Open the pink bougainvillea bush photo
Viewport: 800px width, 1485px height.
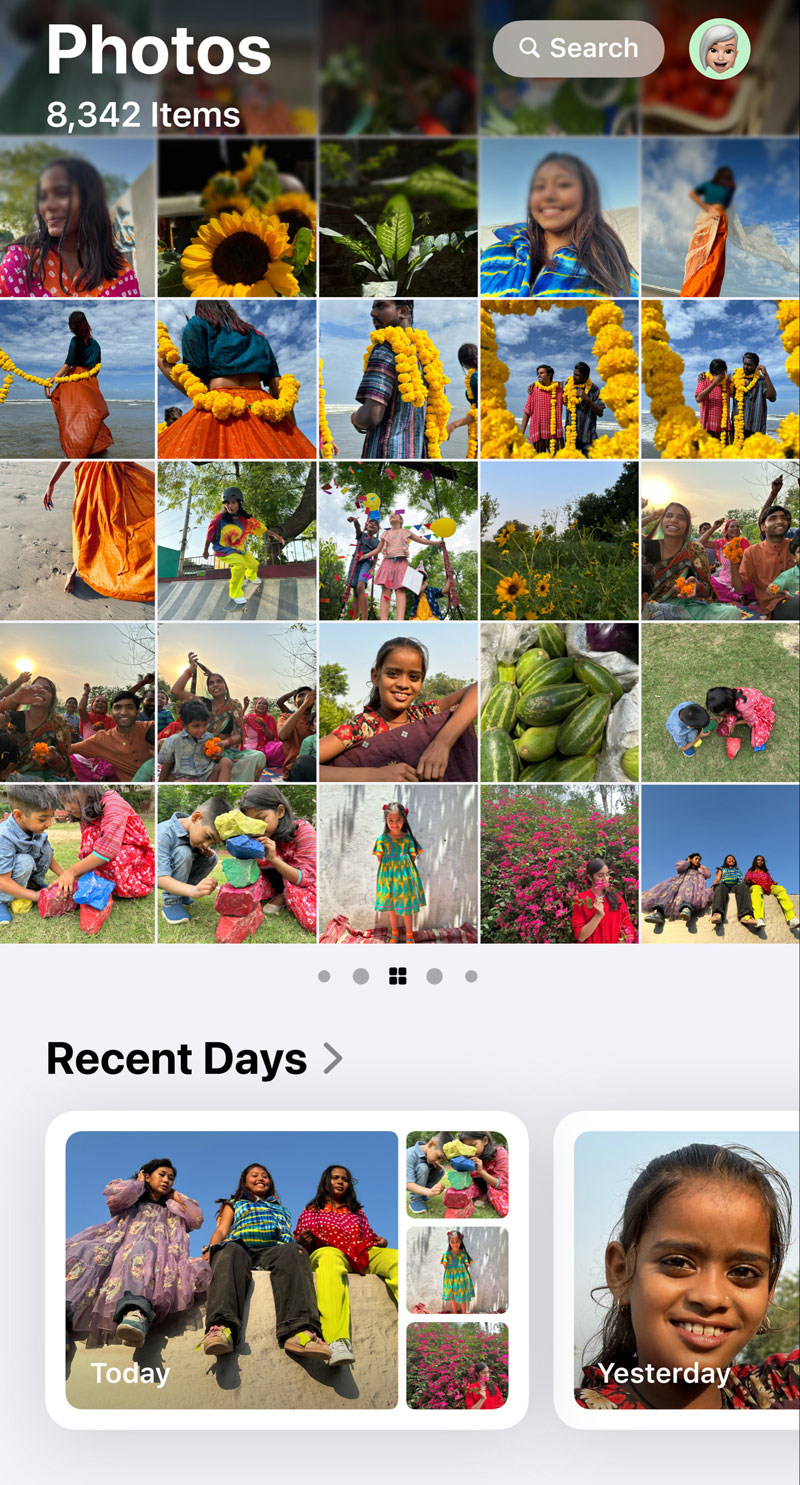click(x=559, y=864)
